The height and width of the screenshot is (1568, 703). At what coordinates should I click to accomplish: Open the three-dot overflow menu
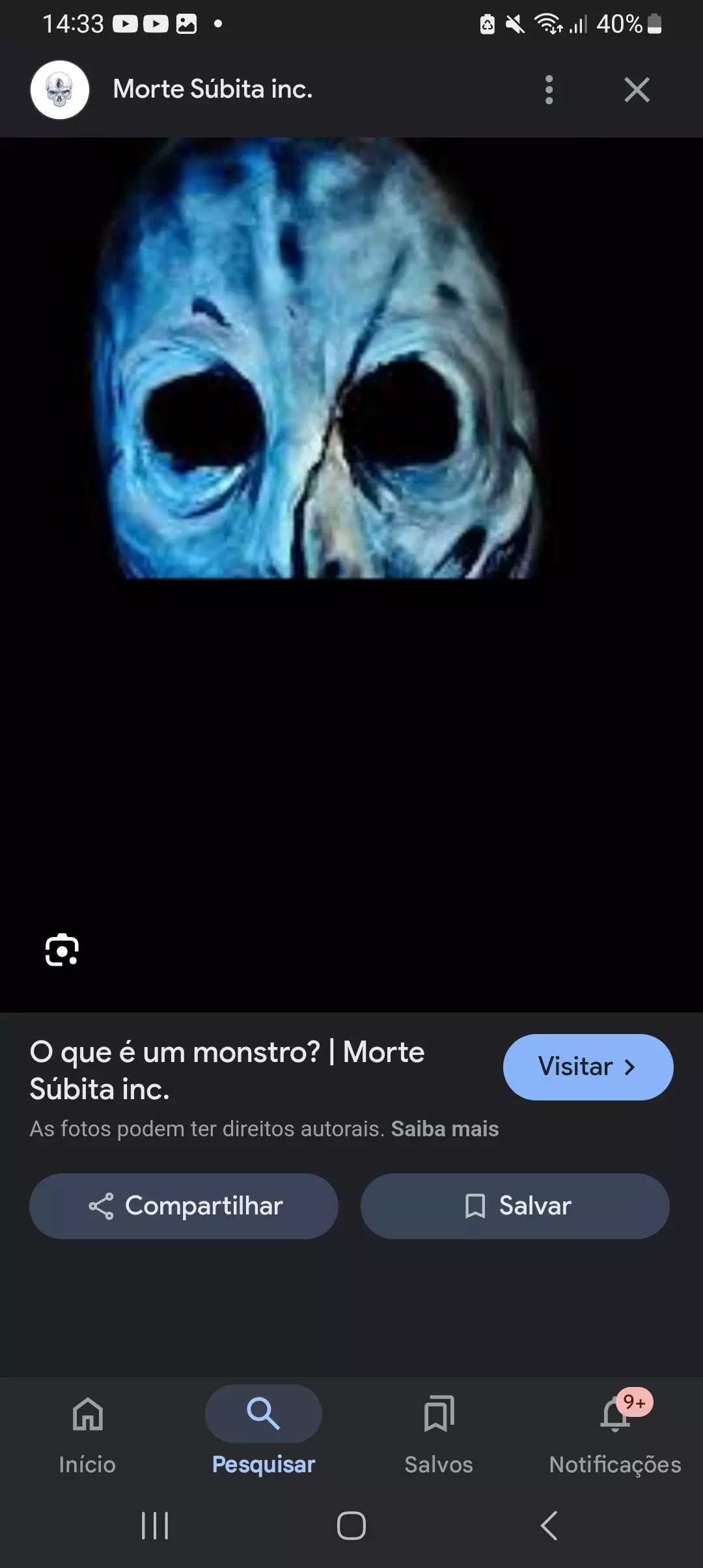click(549, 90)
